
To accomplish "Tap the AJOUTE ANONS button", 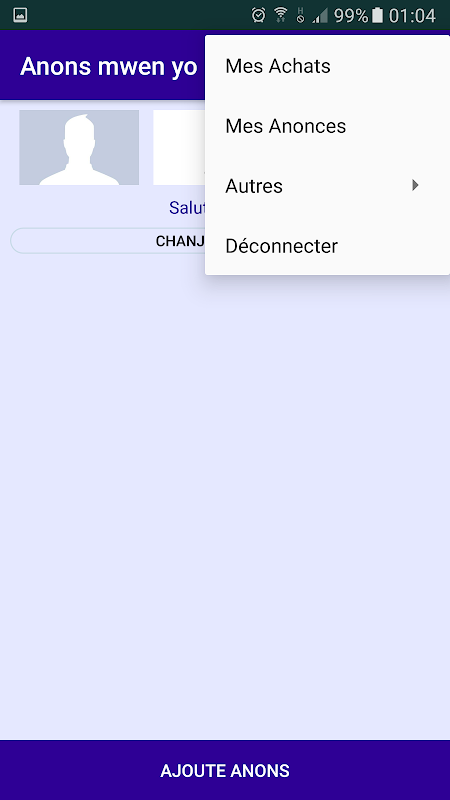I will (x=225, y=770).
